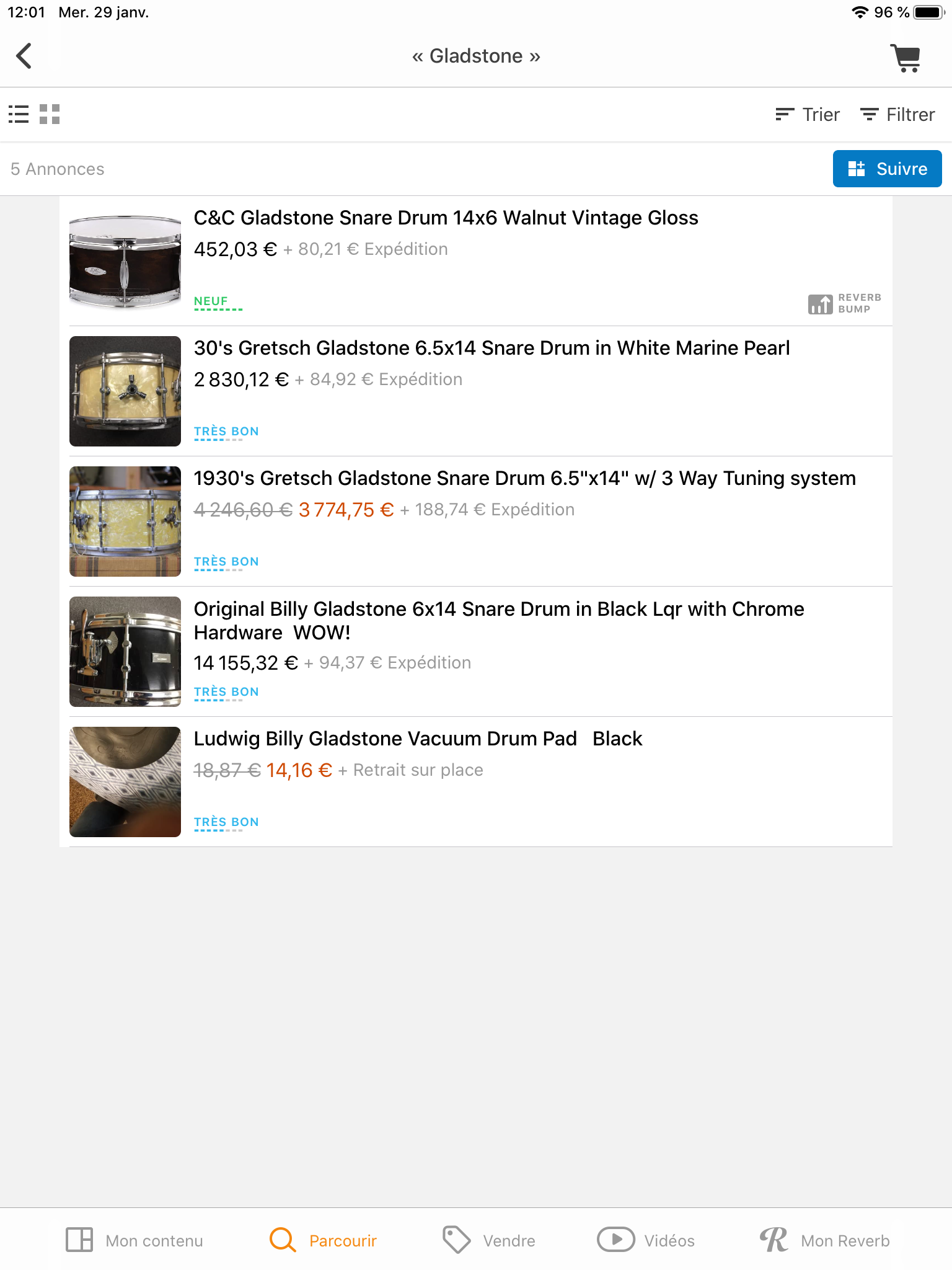Follow this search with Suivre
952x1270 pixels.
[887, 169]
